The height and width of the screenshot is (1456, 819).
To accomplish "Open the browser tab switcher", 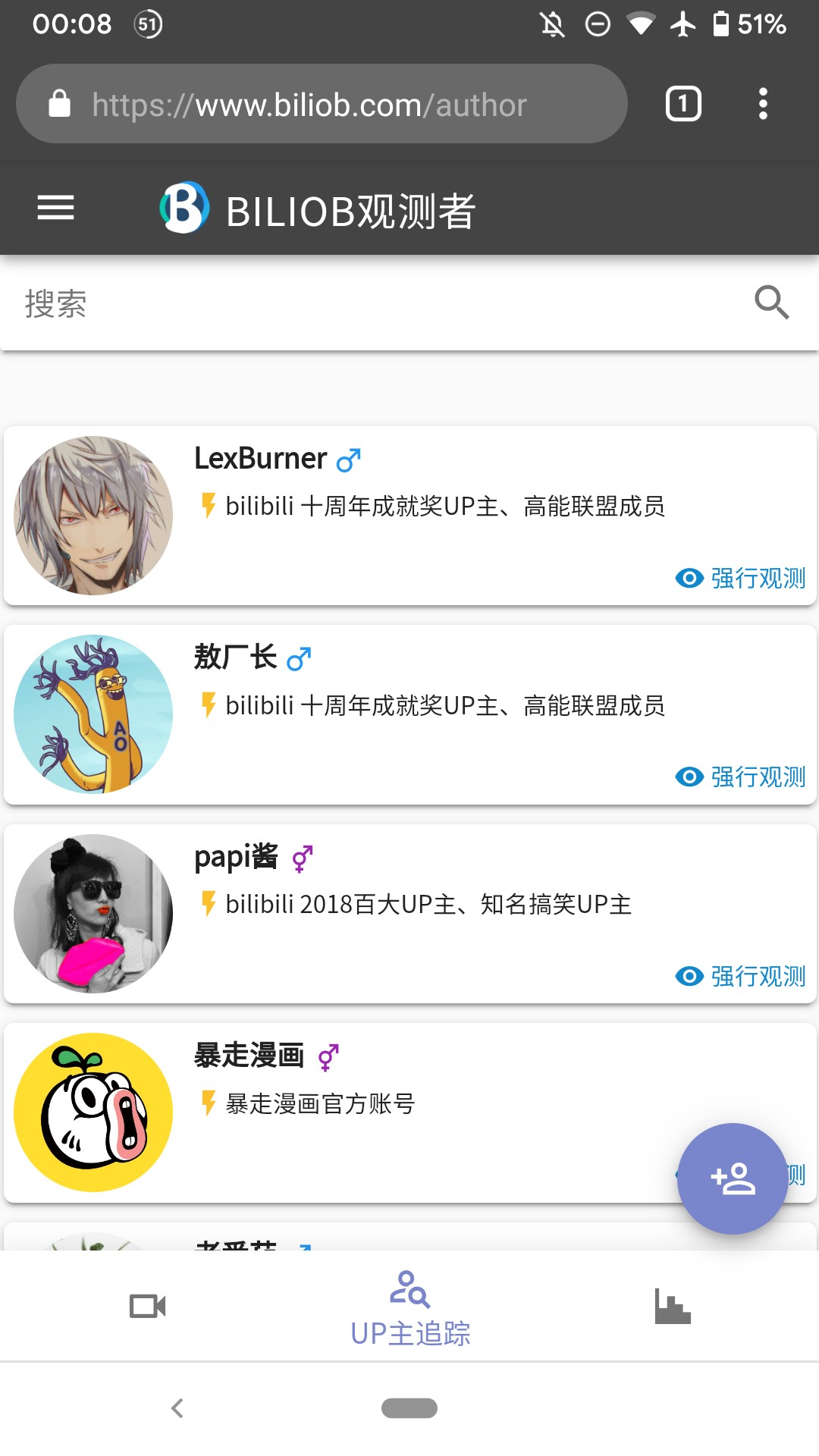I will click(x=683, y=104).
